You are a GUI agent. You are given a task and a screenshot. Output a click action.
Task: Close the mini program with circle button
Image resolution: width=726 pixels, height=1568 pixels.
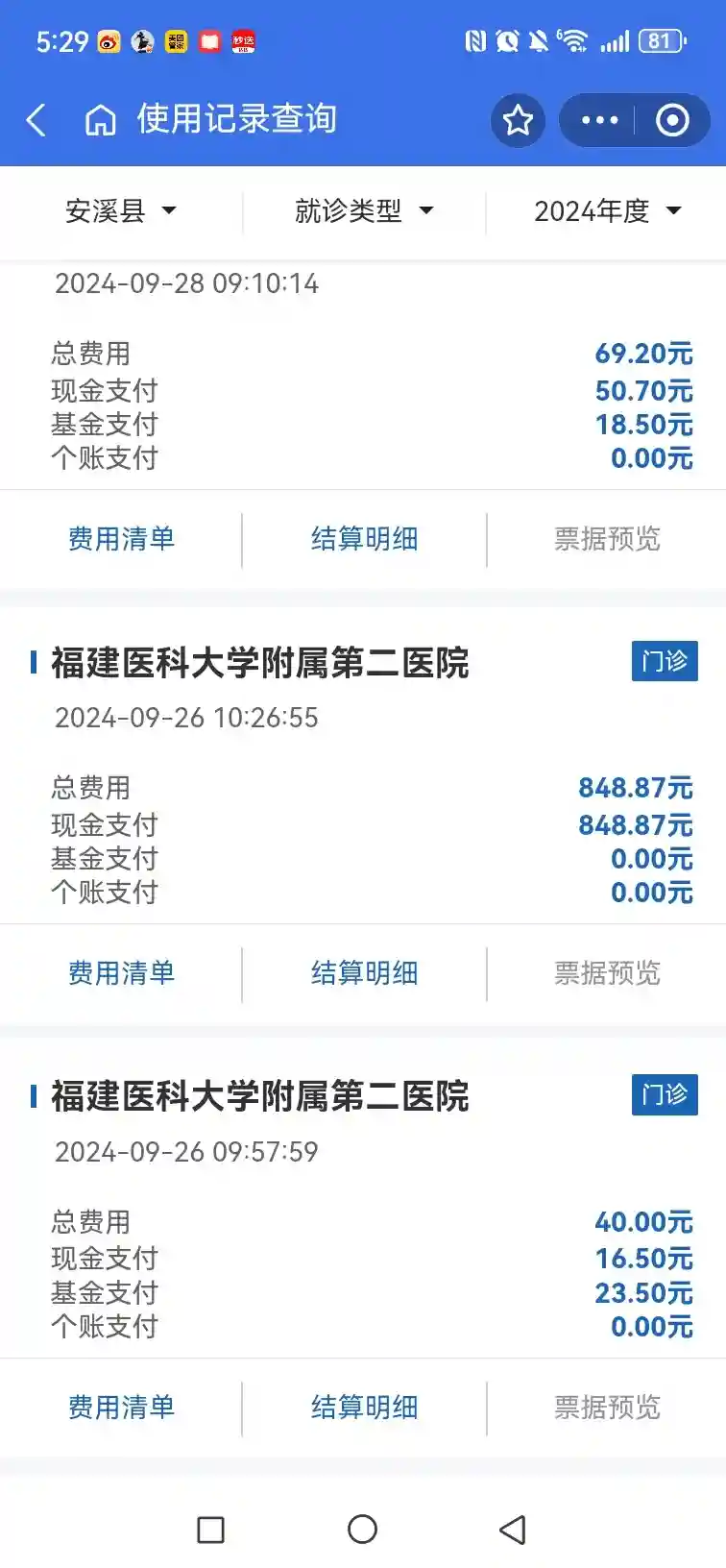pyautogui.click(x=672, y=120)
